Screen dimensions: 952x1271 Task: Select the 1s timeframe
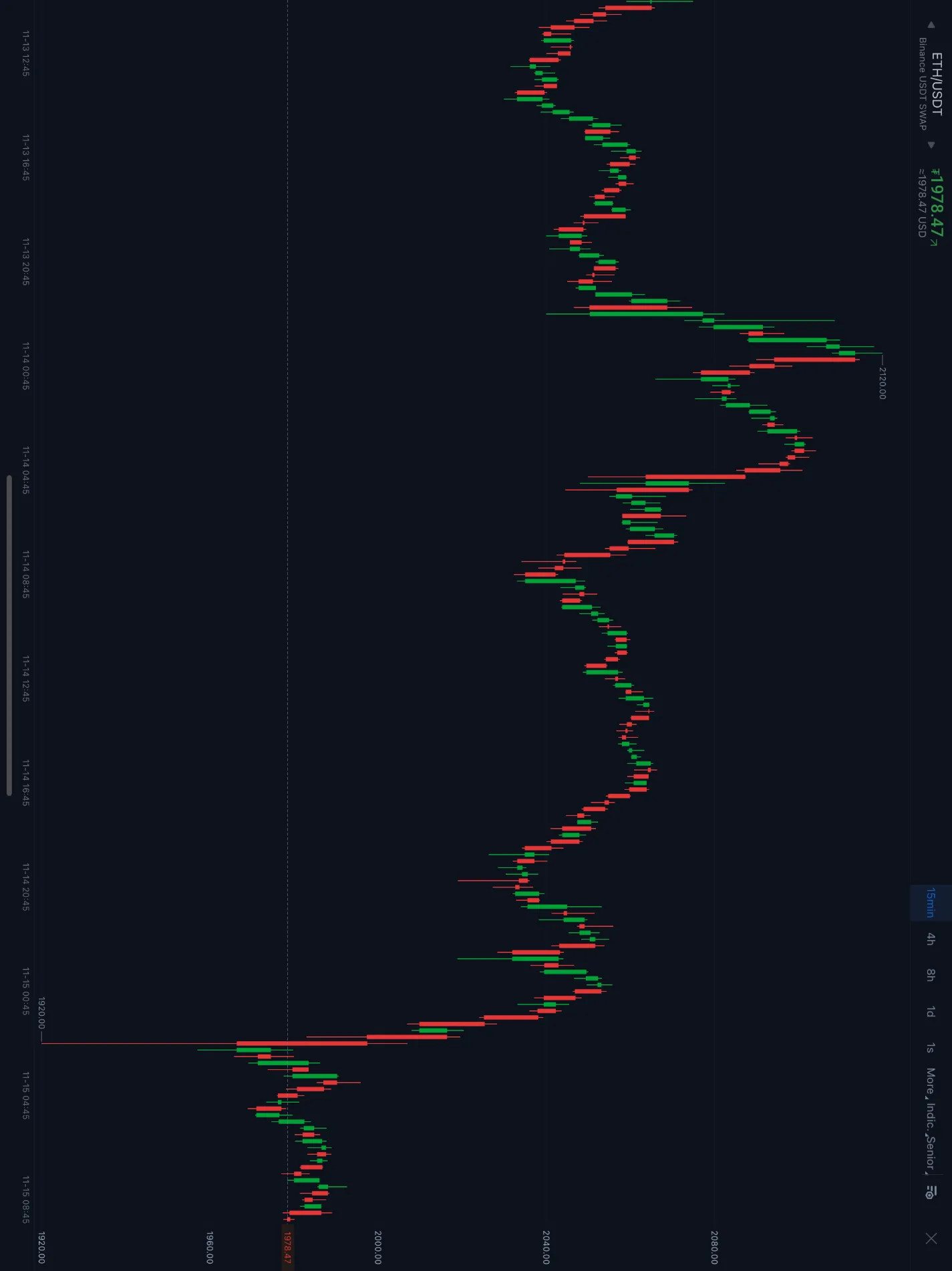[x=931, y=1047]
